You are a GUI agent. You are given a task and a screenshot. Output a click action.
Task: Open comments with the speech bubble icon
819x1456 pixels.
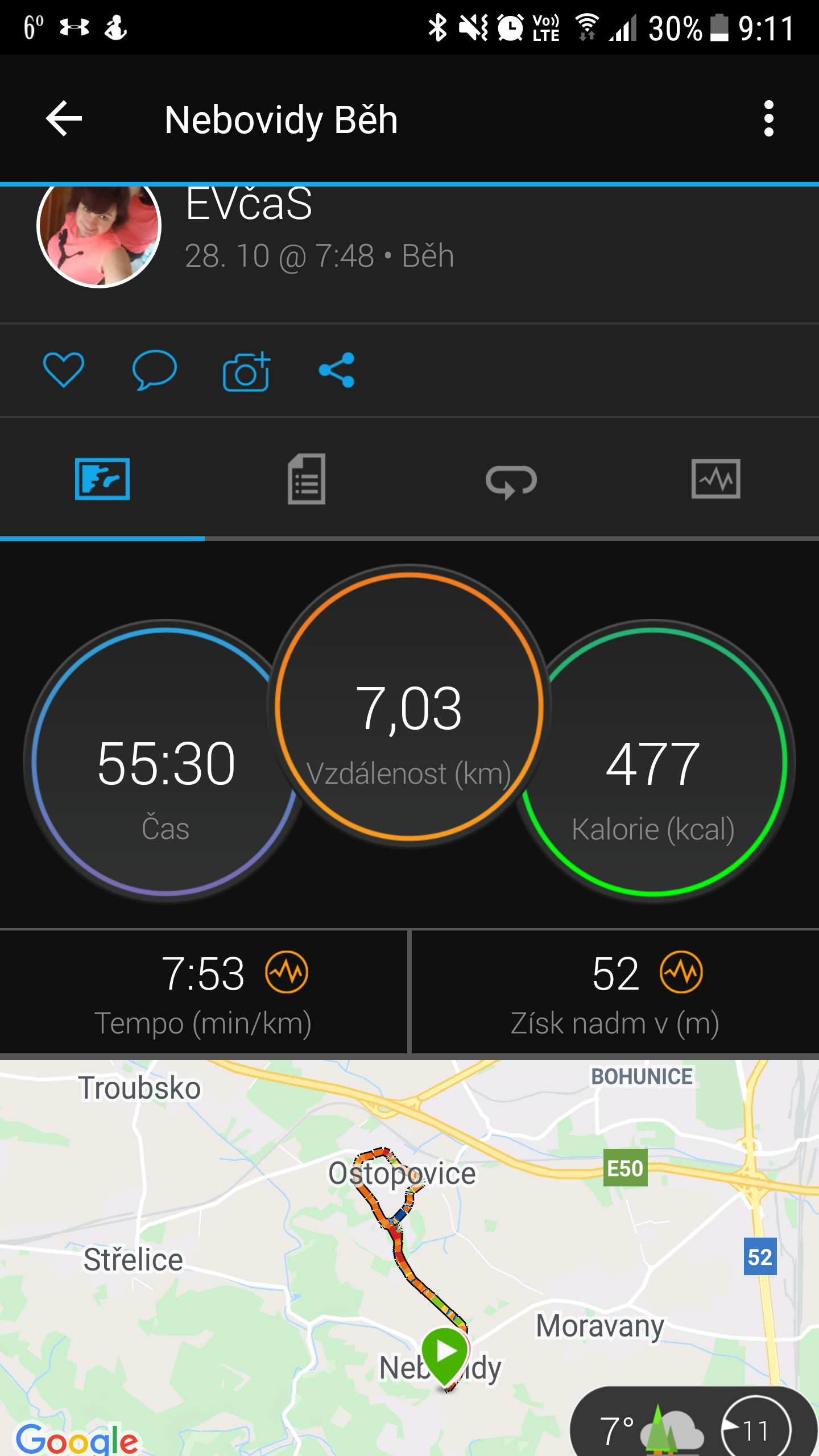(x=154, y=370)
